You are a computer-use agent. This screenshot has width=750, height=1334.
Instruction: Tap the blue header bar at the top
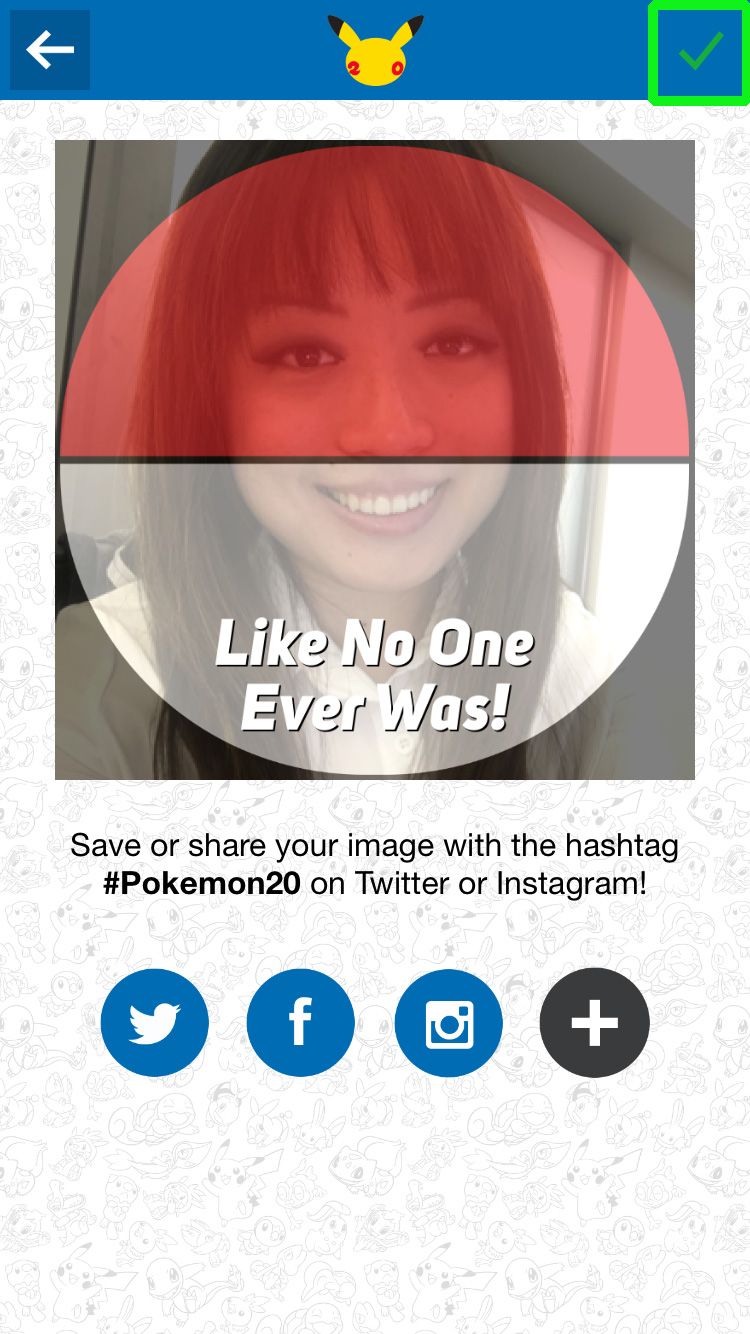(x=375, y=50)
